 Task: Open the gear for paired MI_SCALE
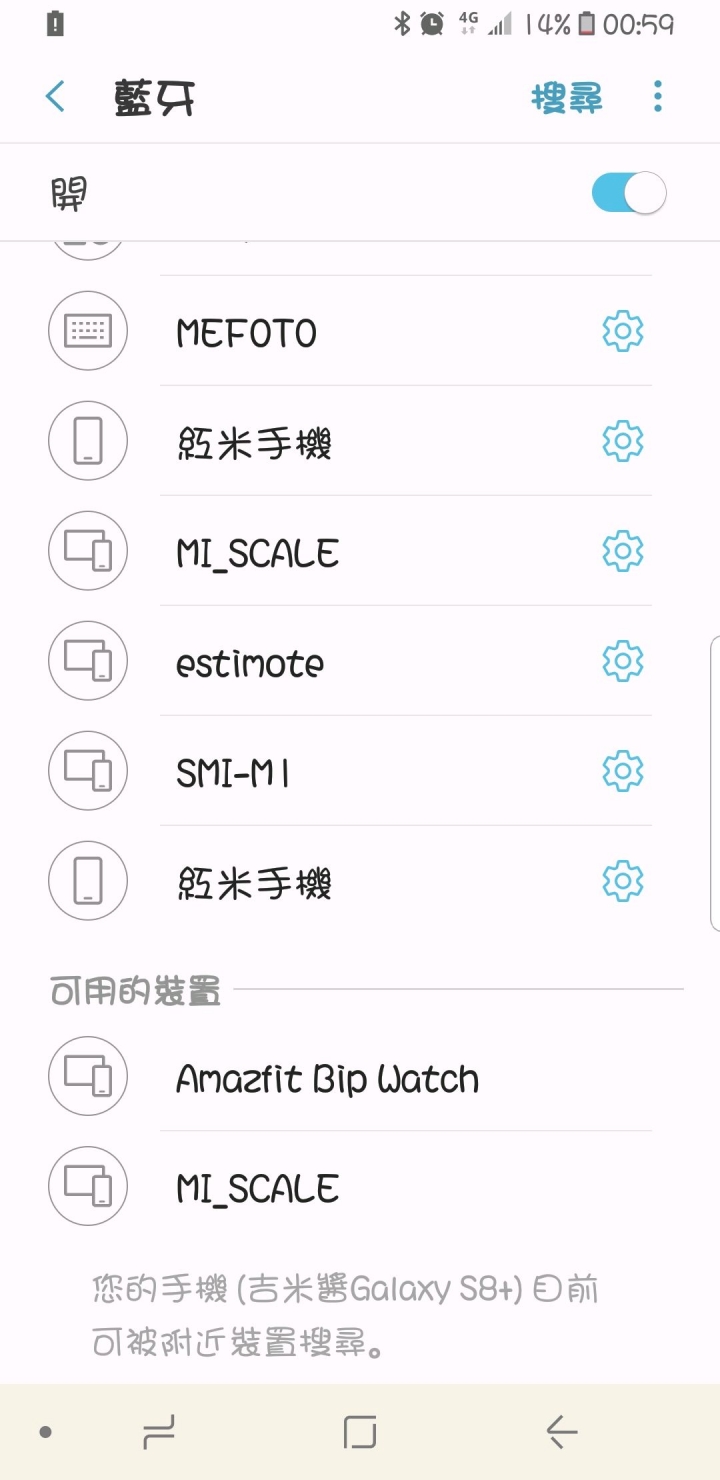(623, 551)
